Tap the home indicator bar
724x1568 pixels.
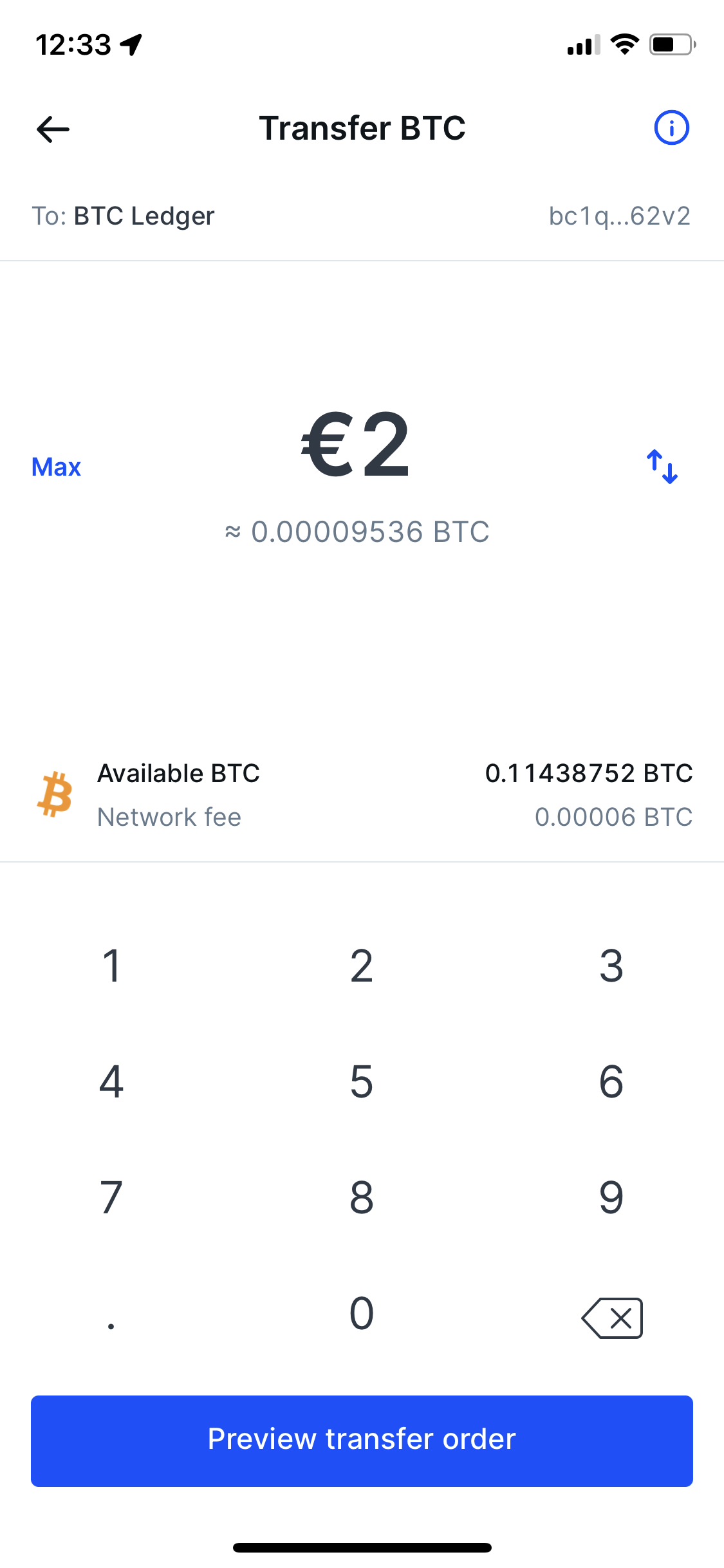[x=362, y=1547]
